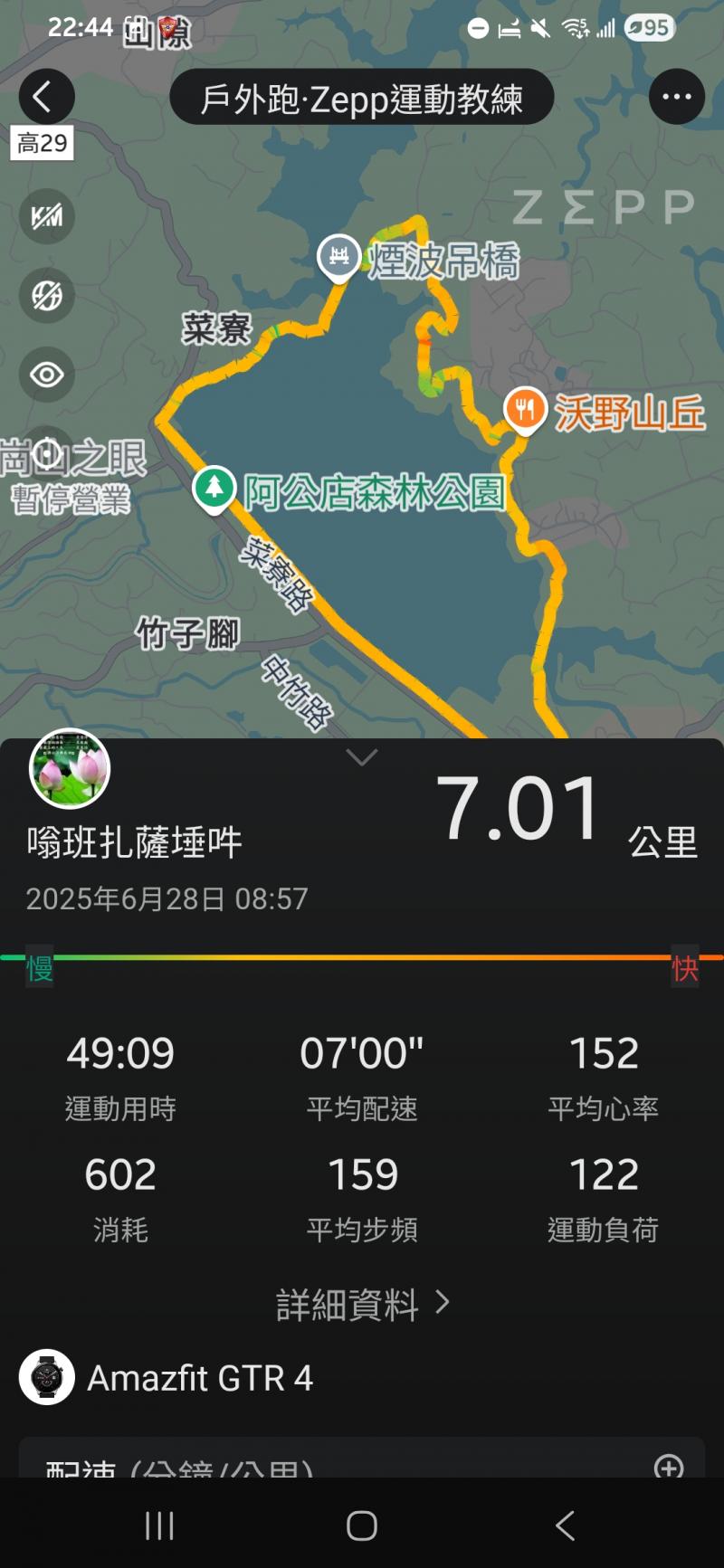
Task: Tap the 煙波吊橋 map marker
Action: coord(339,257)
